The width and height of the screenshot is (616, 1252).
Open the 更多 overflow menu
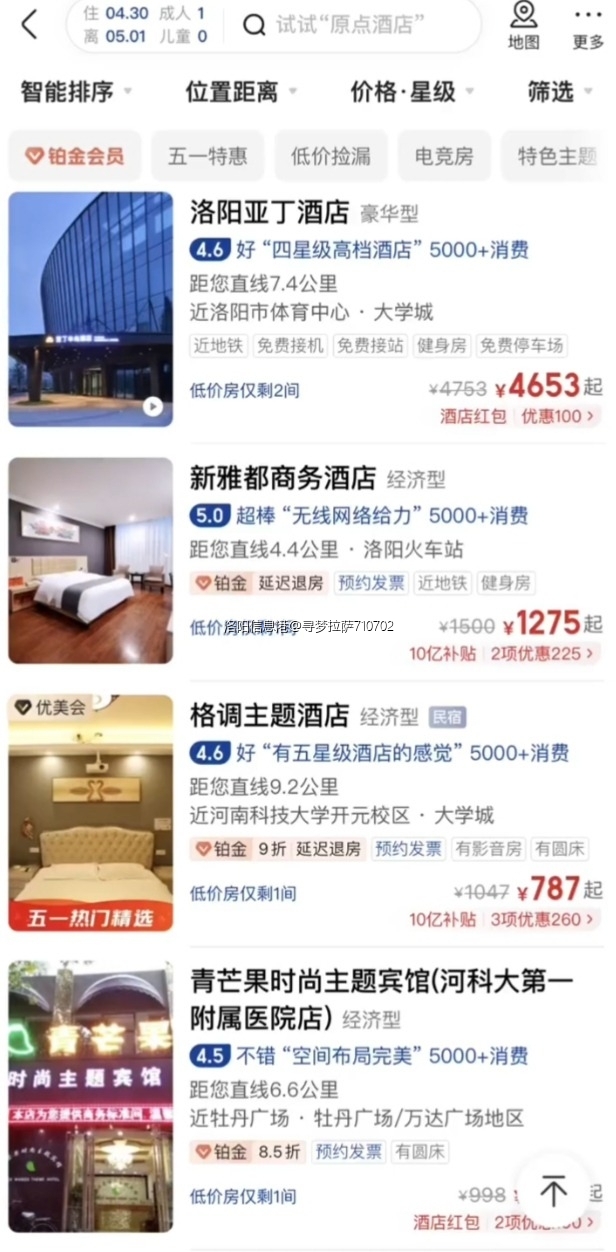588,26
